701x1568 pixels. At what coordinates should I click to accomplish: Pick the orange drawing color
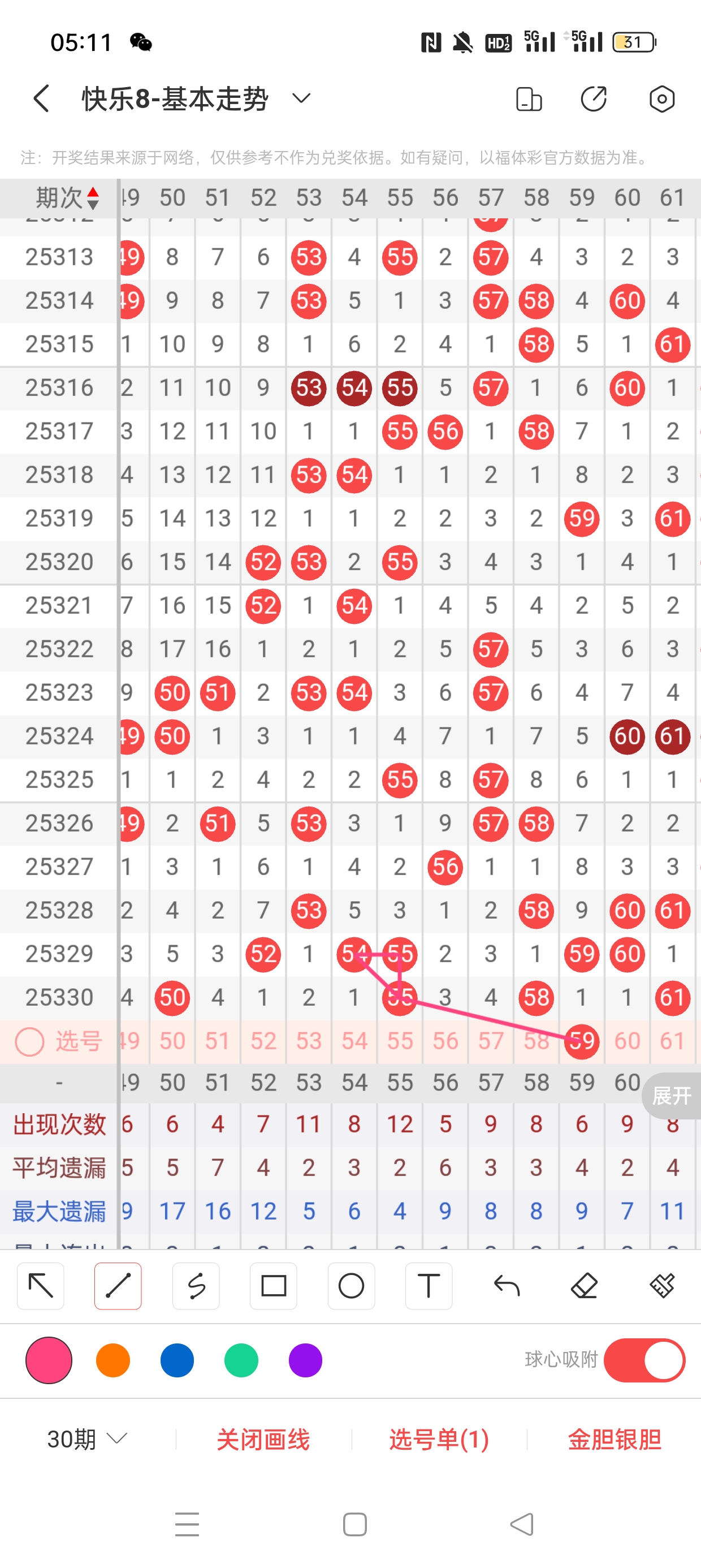coord(113,1360)
